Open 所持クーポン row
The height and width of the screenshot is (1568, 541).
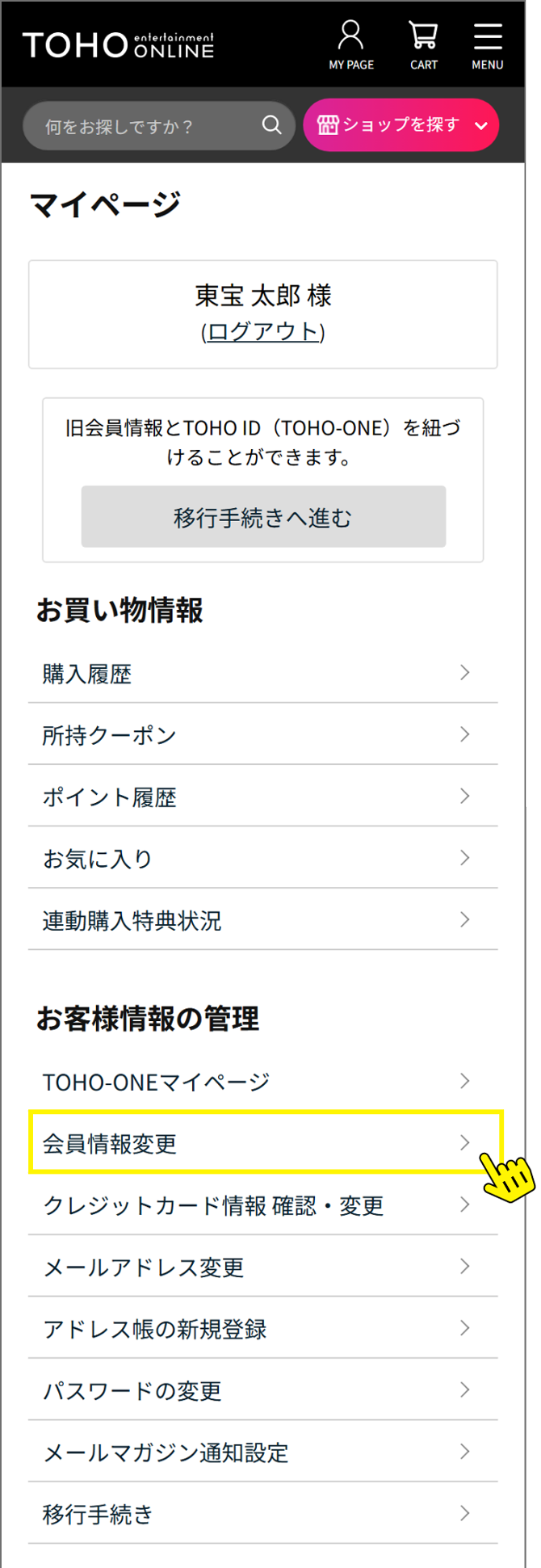pos(262,735)
